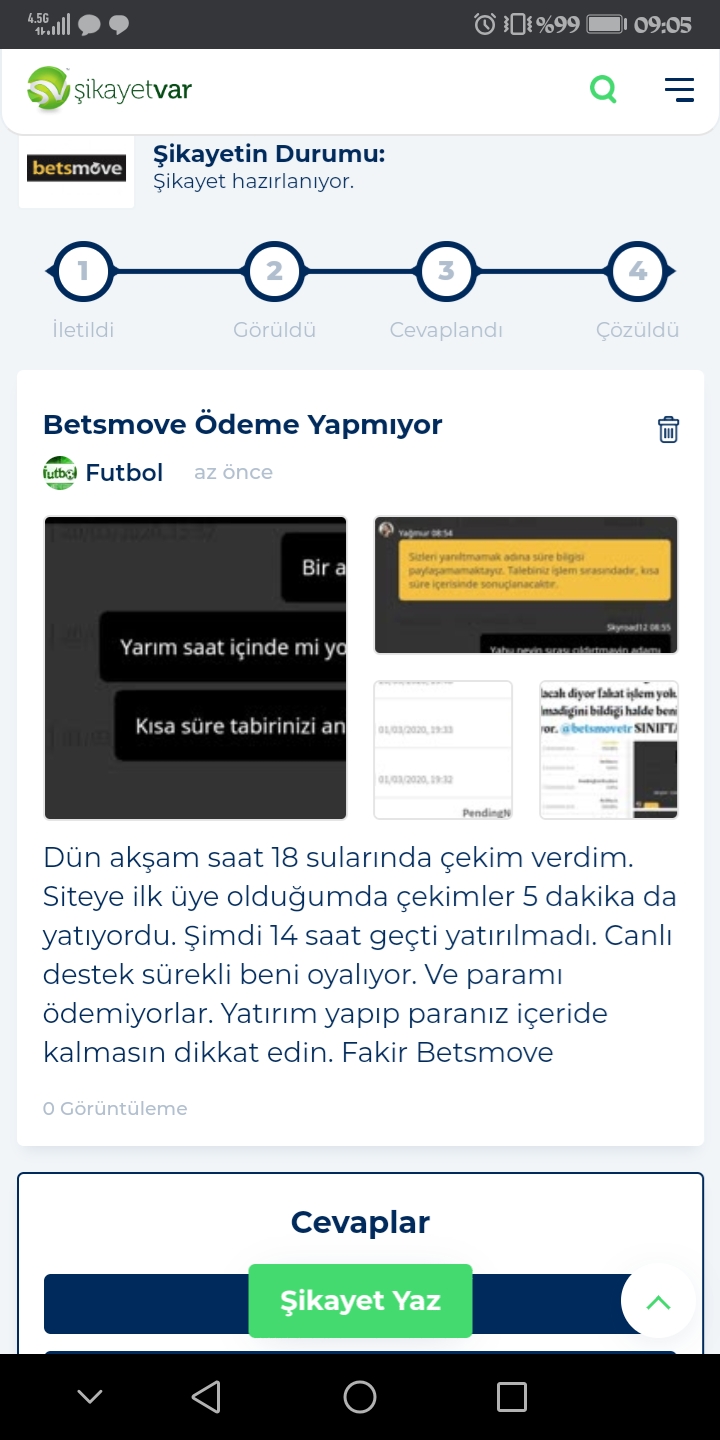Screen dimensions: 720x1440
Task: Open the search icon in the header
Action: tap(603, 90)
